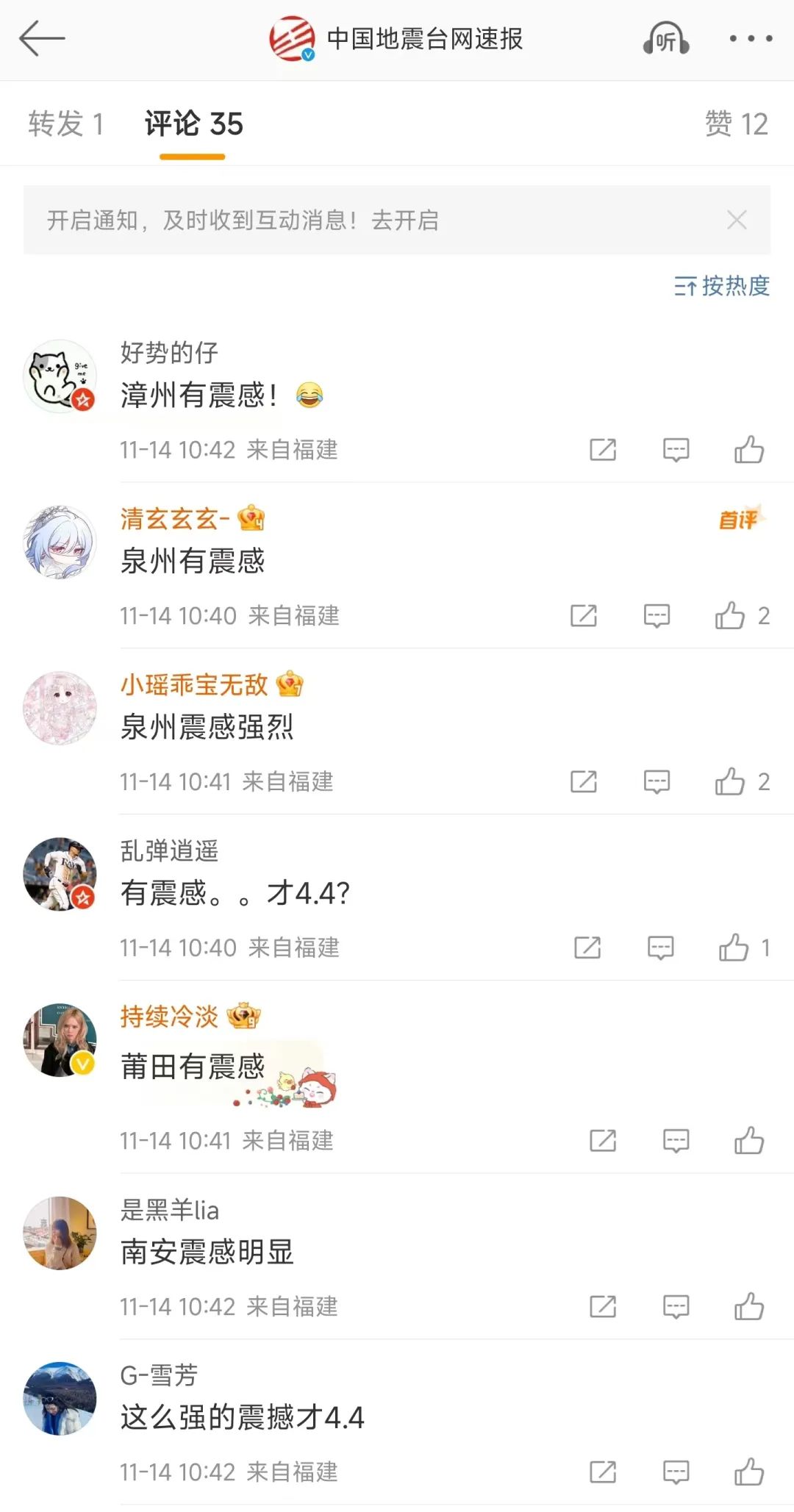Go back using the top-left arrow
The height and width of the screenshot is (1512, 794).
[x=42, y=39]
